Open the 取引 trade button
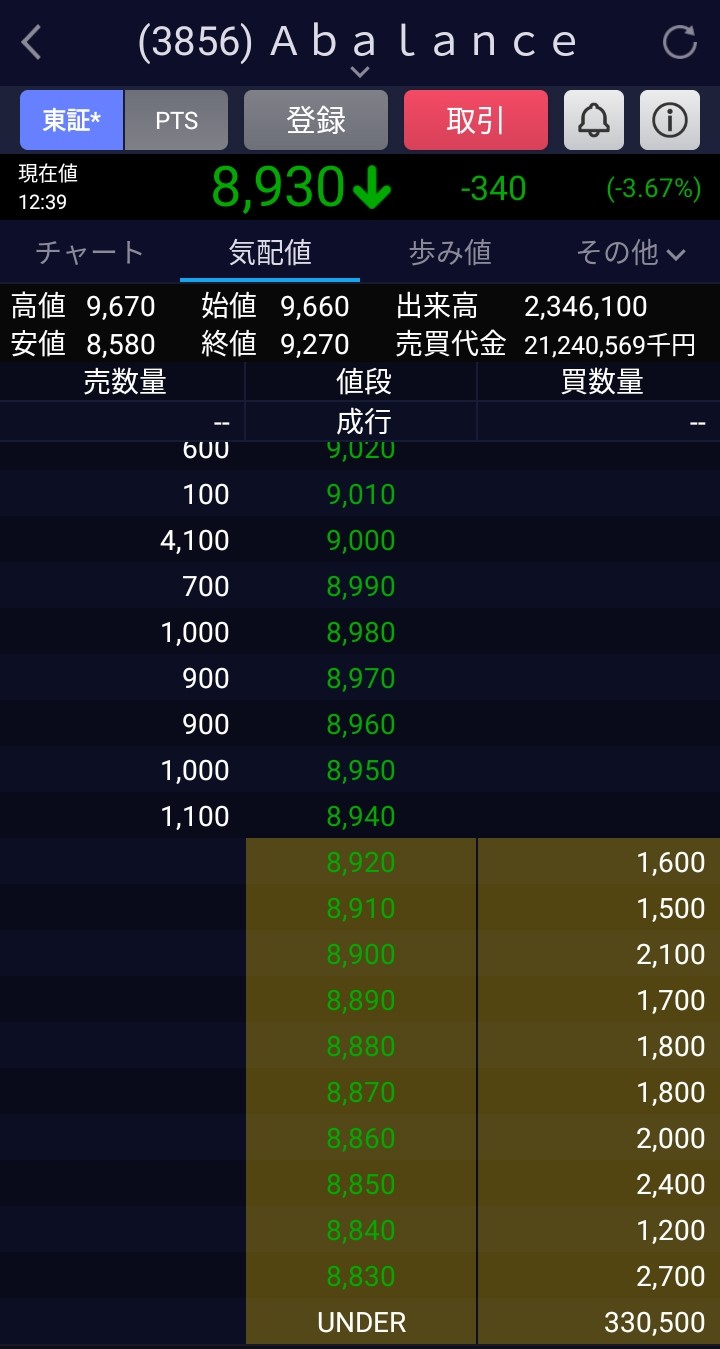This screenshot has height=1349, width=720. pos(476,120)
